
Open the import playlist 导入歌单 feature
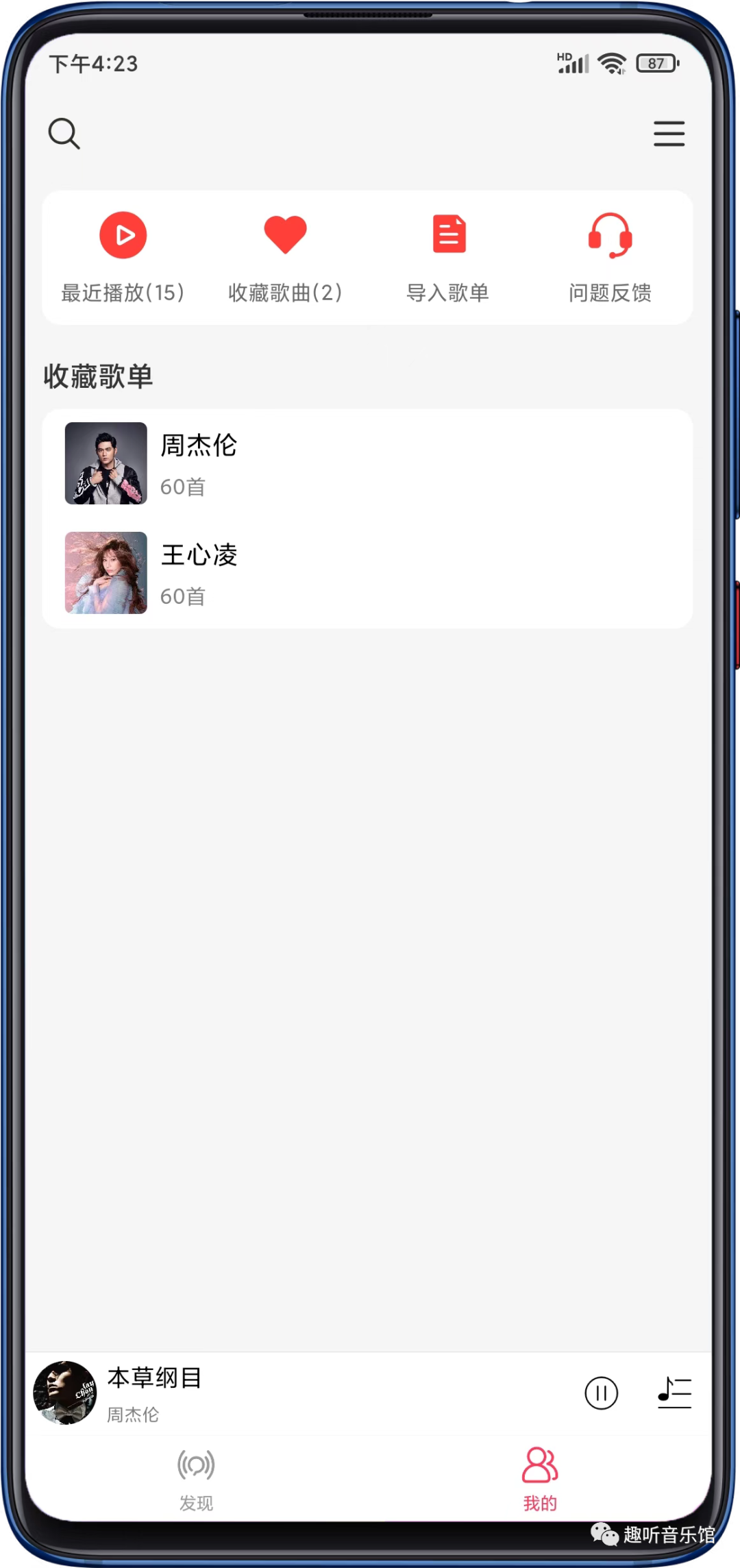449,257
